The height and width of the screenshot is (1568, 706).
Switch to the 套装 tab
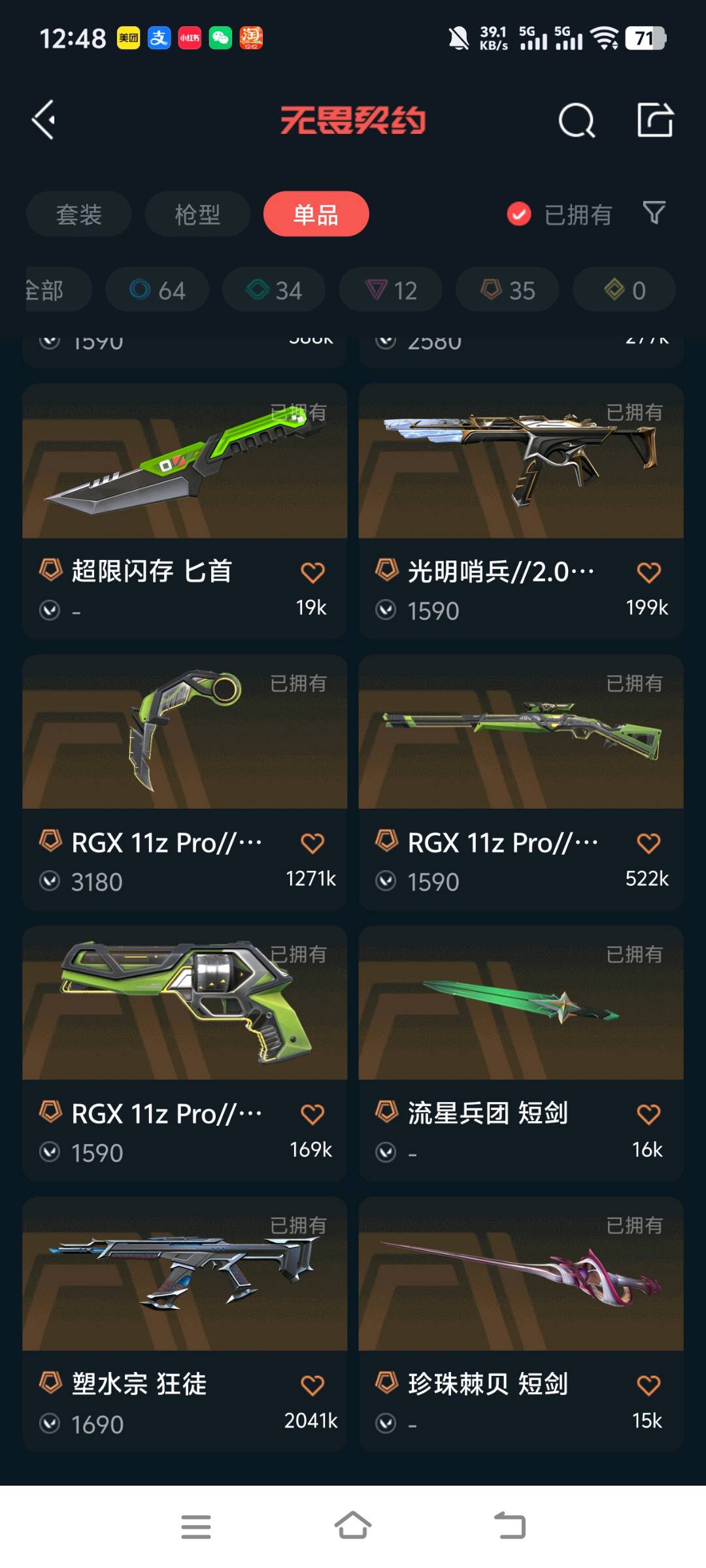(79, 214)
